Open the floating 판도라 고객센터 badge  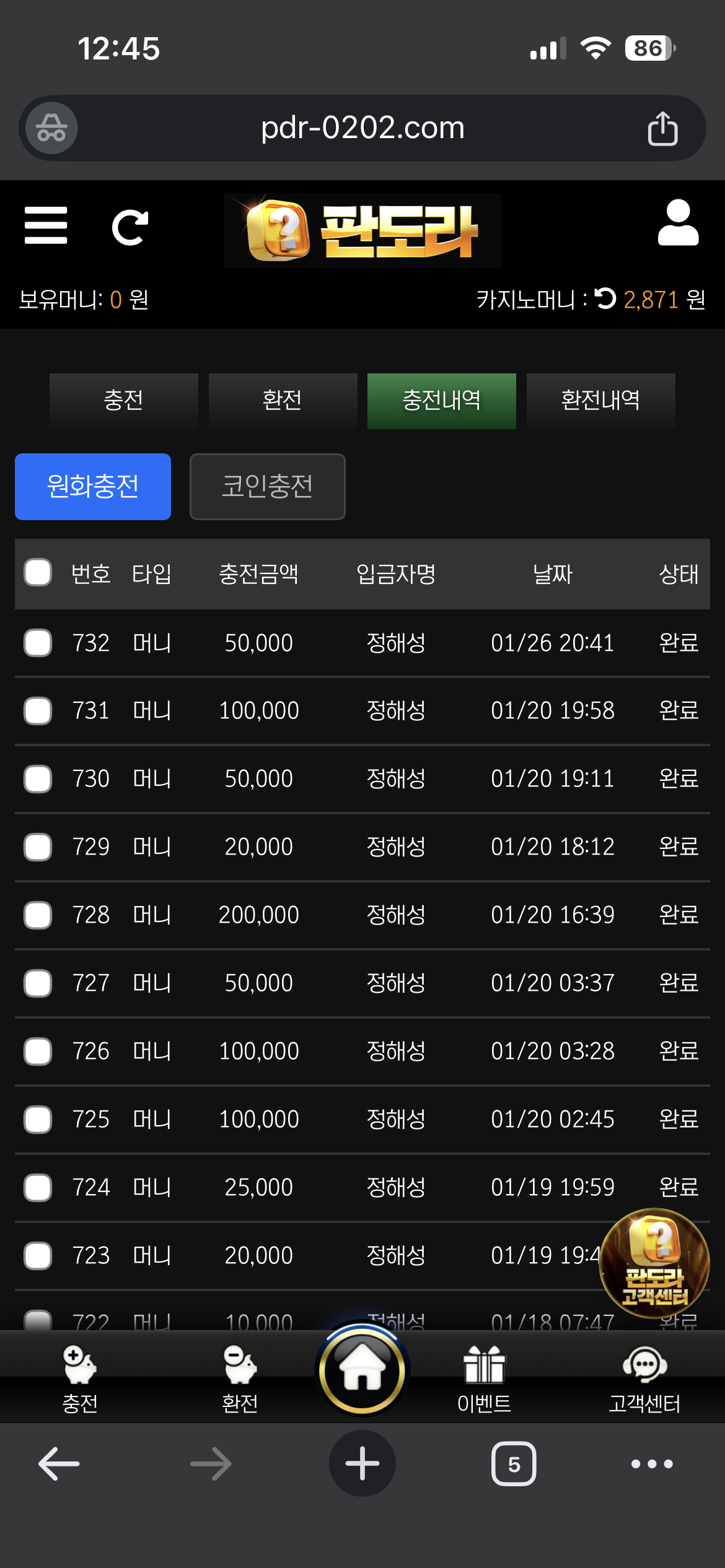pyautogui.click(x=654, y=1263)
